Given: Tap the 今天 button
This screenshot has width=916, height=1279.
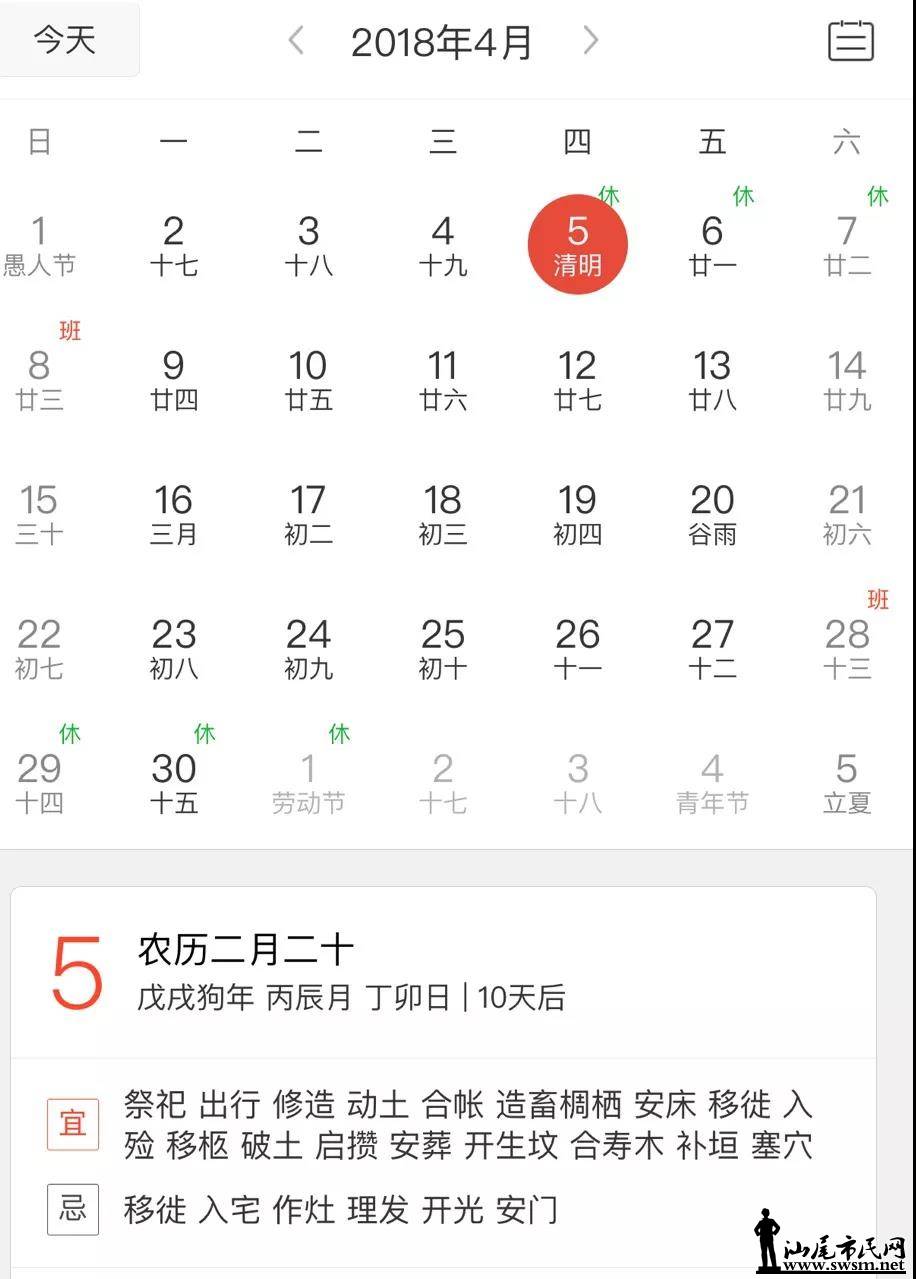Looking at the screenshot, I should pyautogui.click(x=66, y=41).
